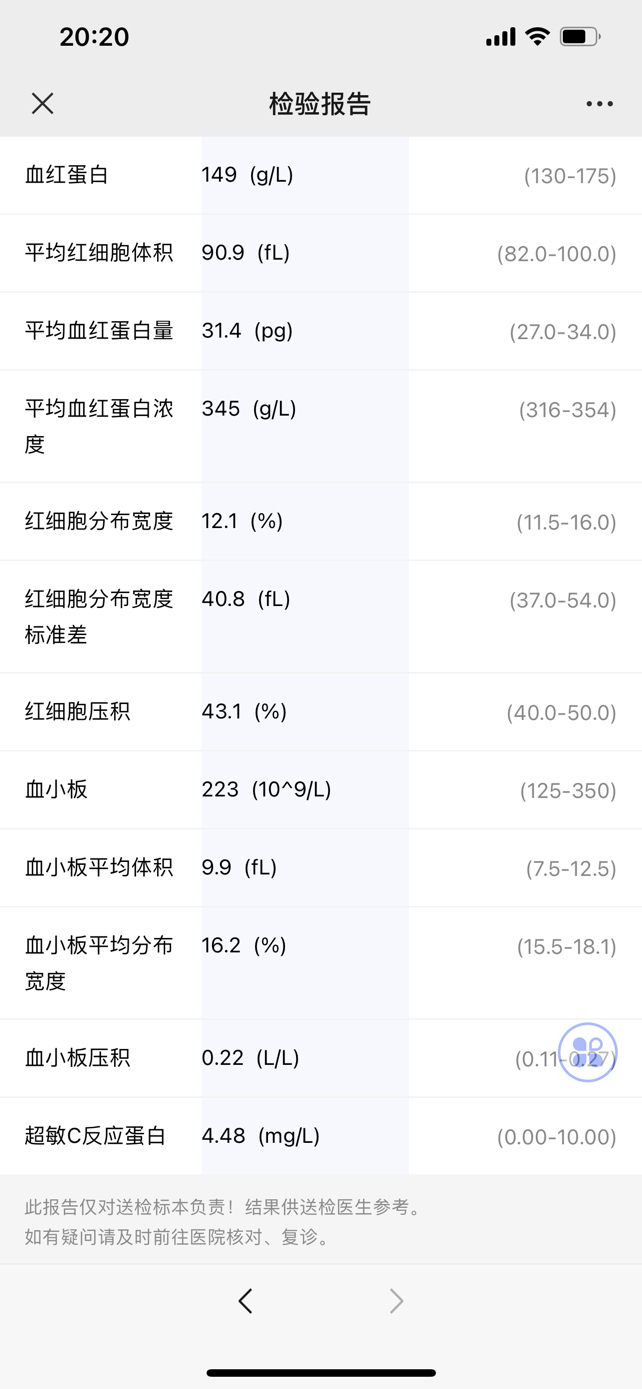Tap the floating assistant bubble
This screenshot has width=642, height=1389.
[x=588, y=1052]
